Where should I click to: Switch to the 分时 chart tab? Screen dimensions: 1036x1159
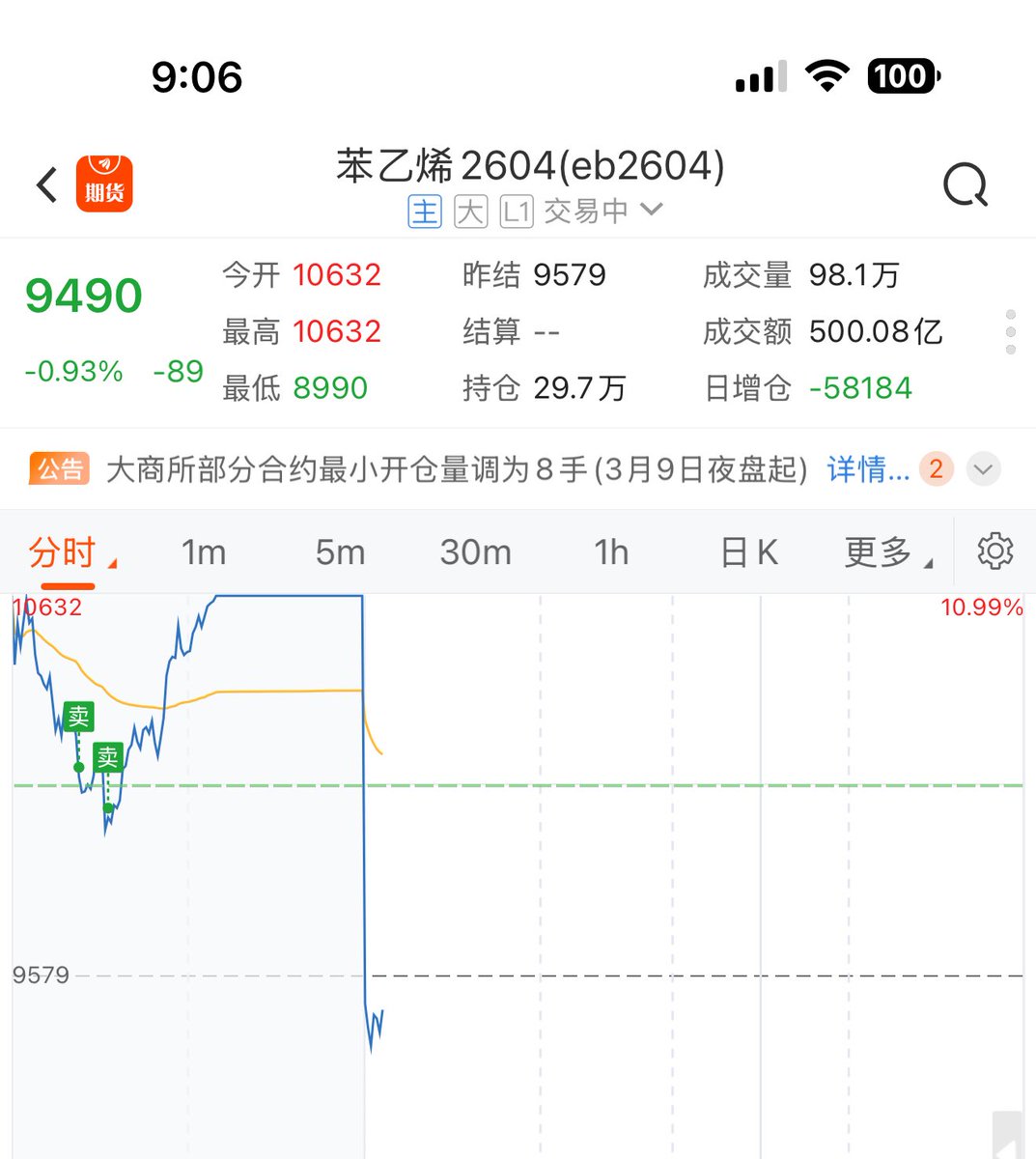coord(63,552)
